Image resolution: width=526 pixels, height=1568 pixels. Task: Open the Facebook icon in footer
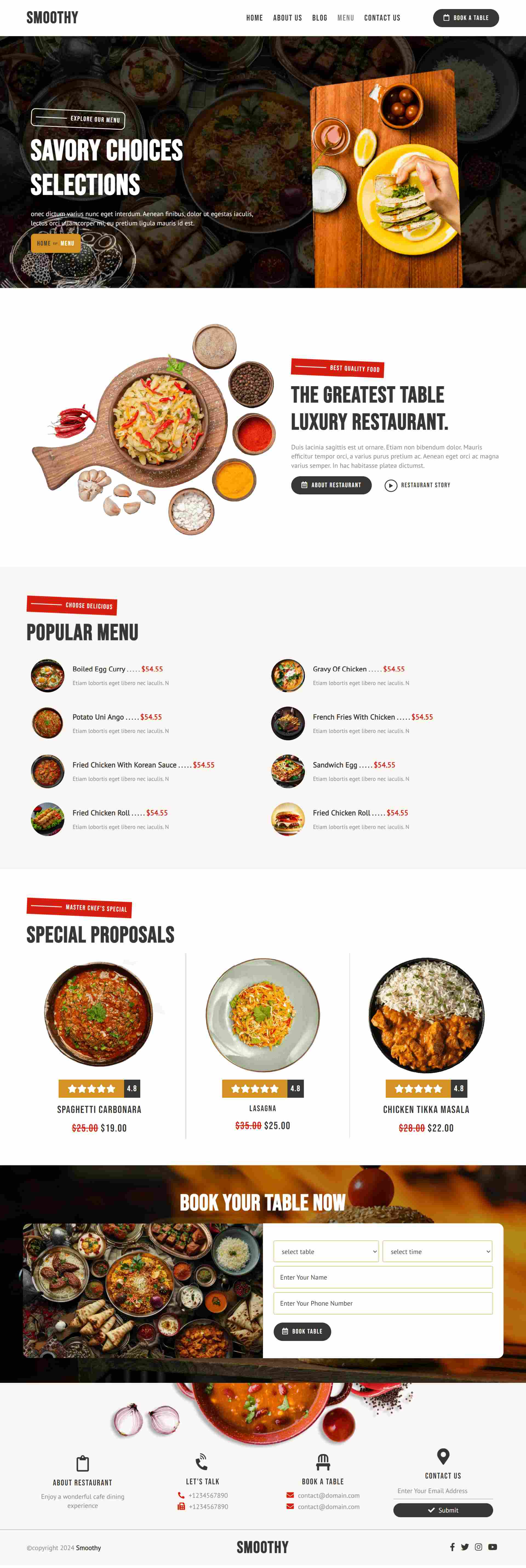pyautogui.click(x=452, y=1547)
